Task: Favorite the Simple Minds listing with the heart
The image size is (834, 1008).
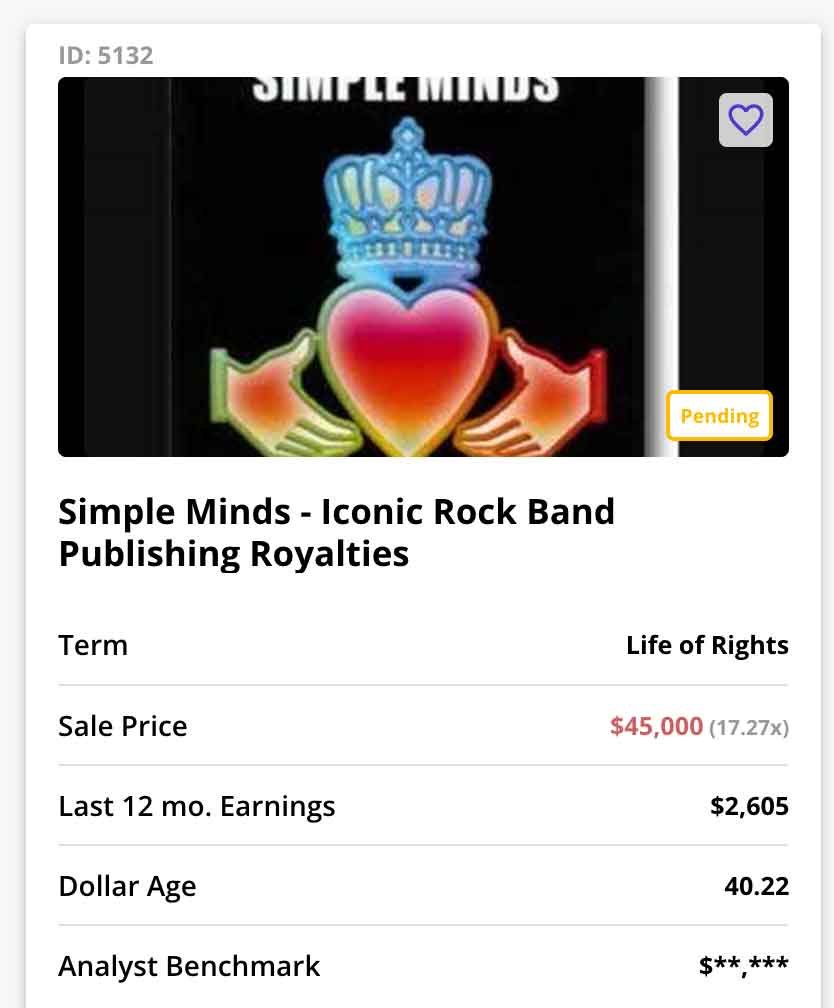Action: (x=745, y=120)
